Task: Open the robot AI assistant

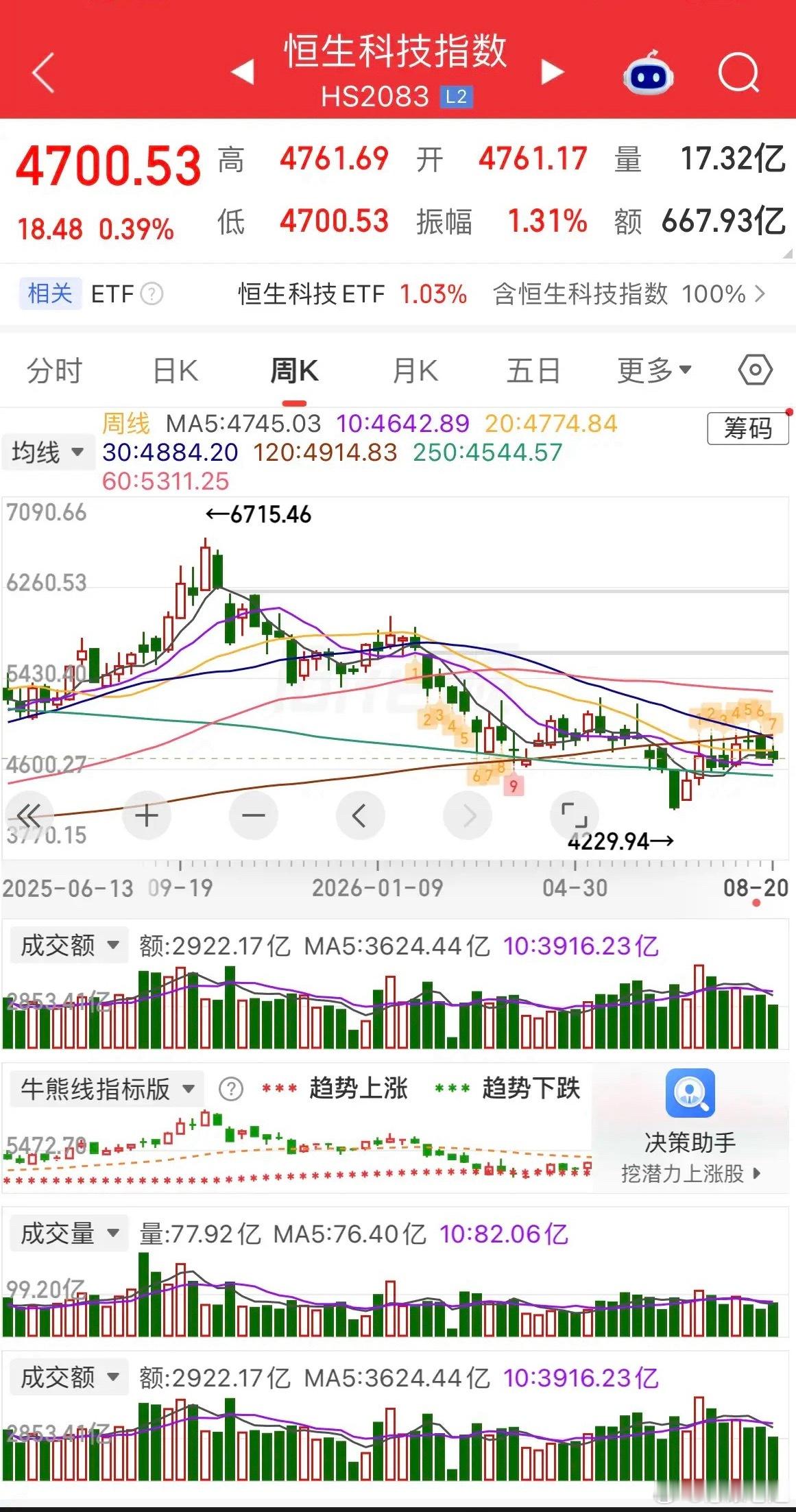Action: (x=647, y=73)
